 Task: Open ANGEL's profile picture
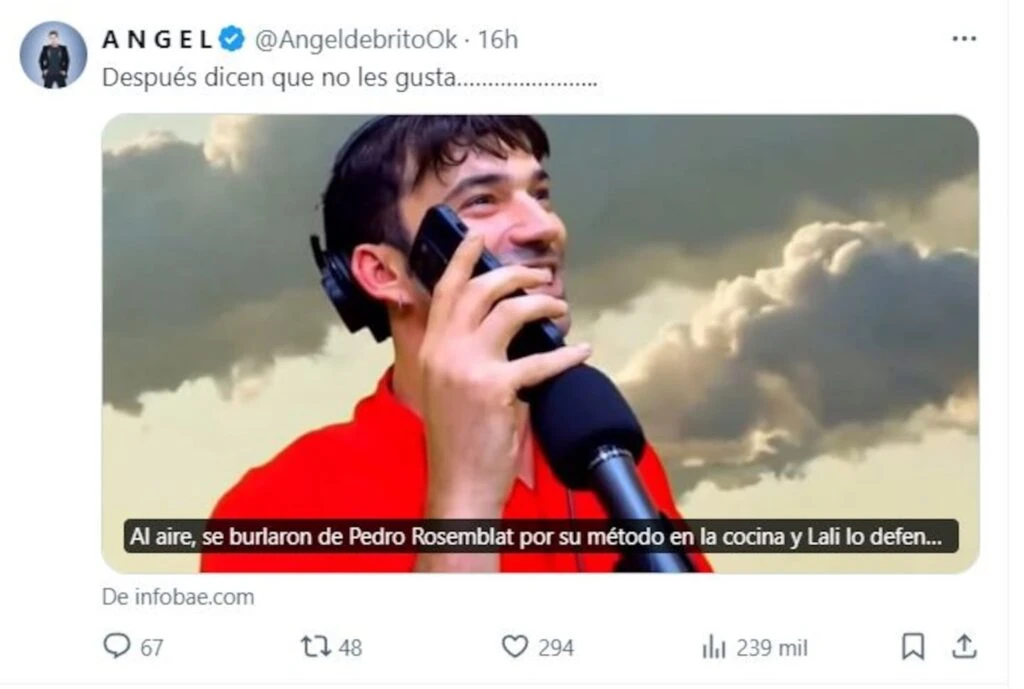(53, 54)
